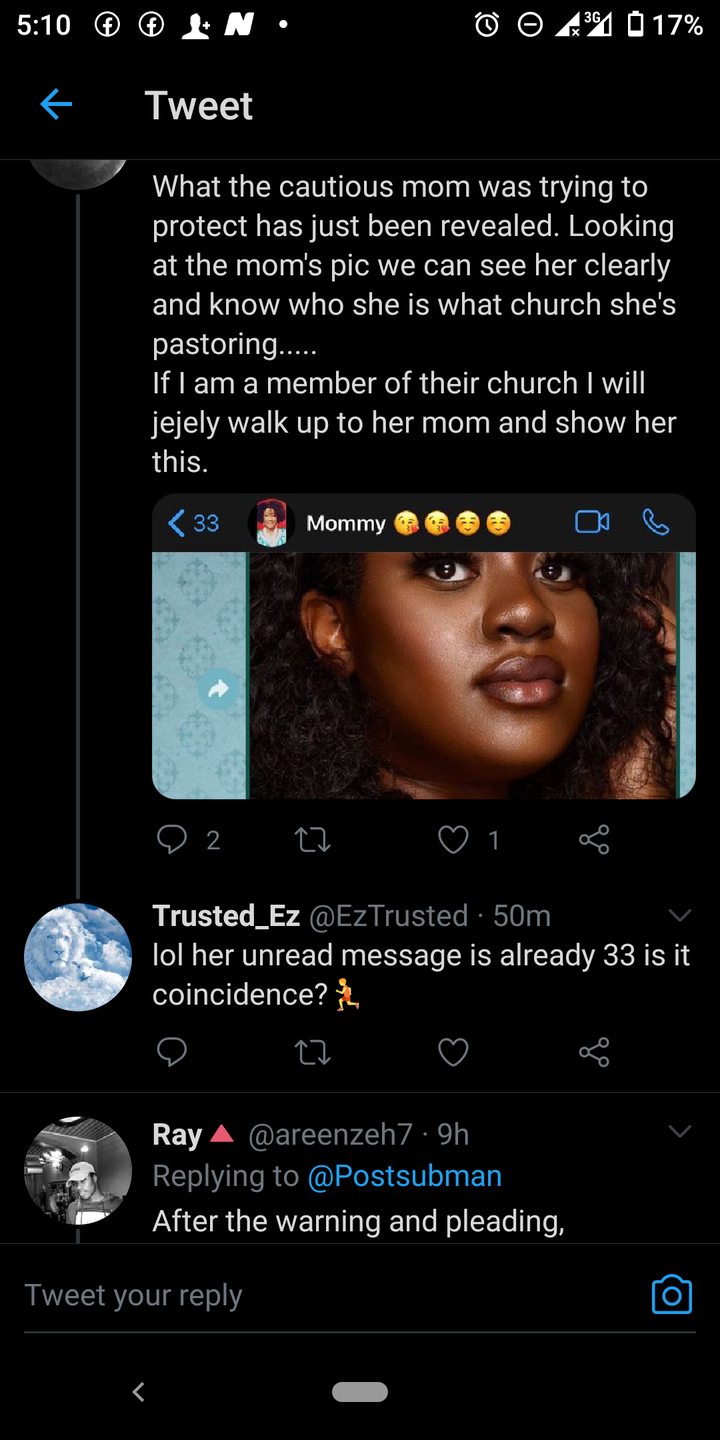Open Ray's profile avatar

tap(78, 1171)
